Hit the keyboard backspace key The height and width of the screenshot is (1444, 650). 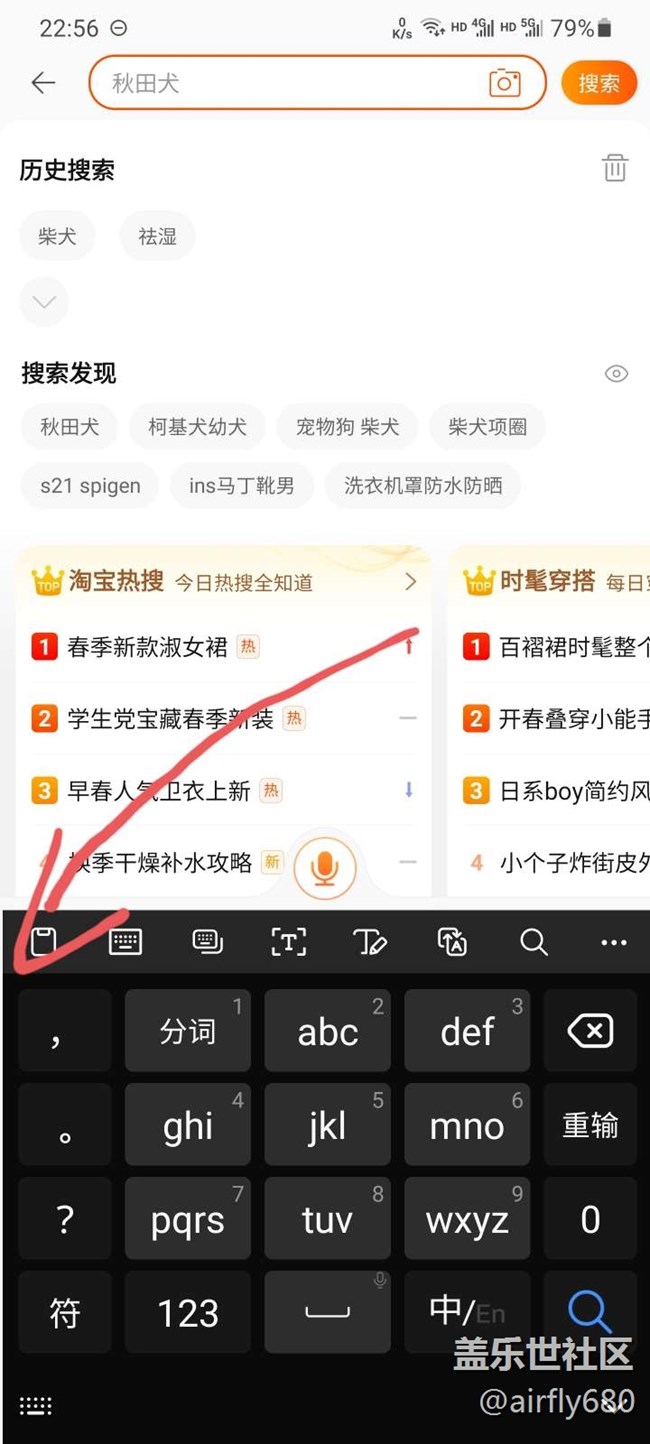click(x=590, y=1031)
